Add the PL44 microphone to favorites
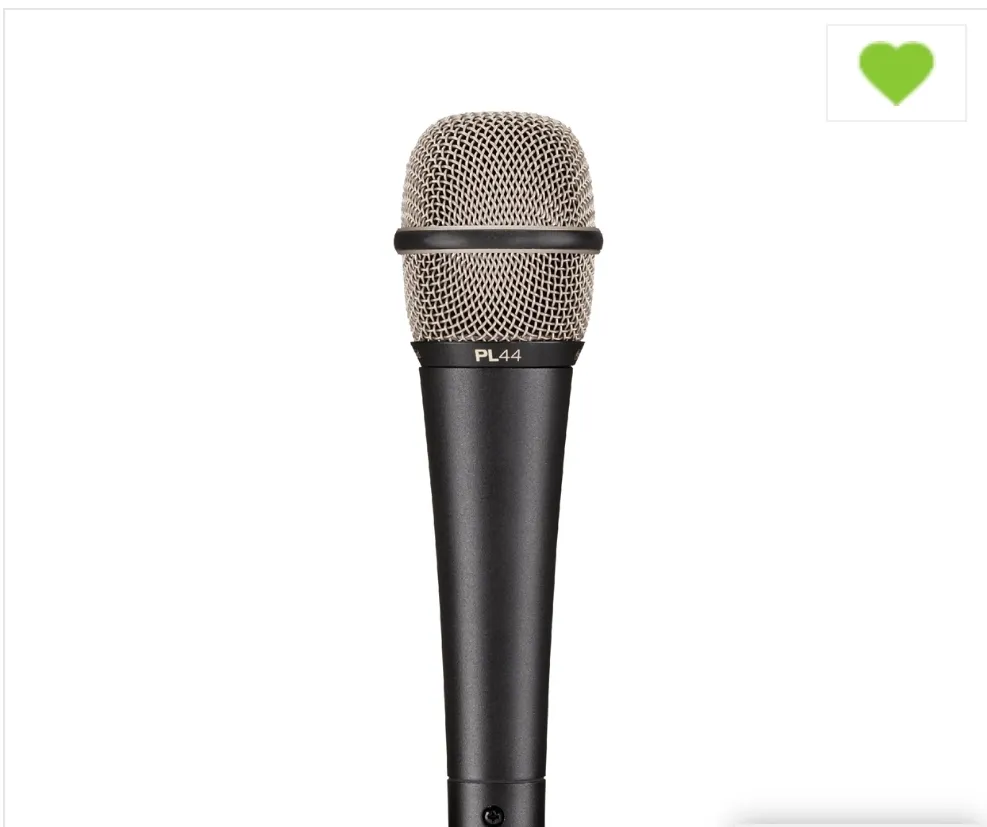Viewport: 987px width, 827px height. tap(896, 73)
